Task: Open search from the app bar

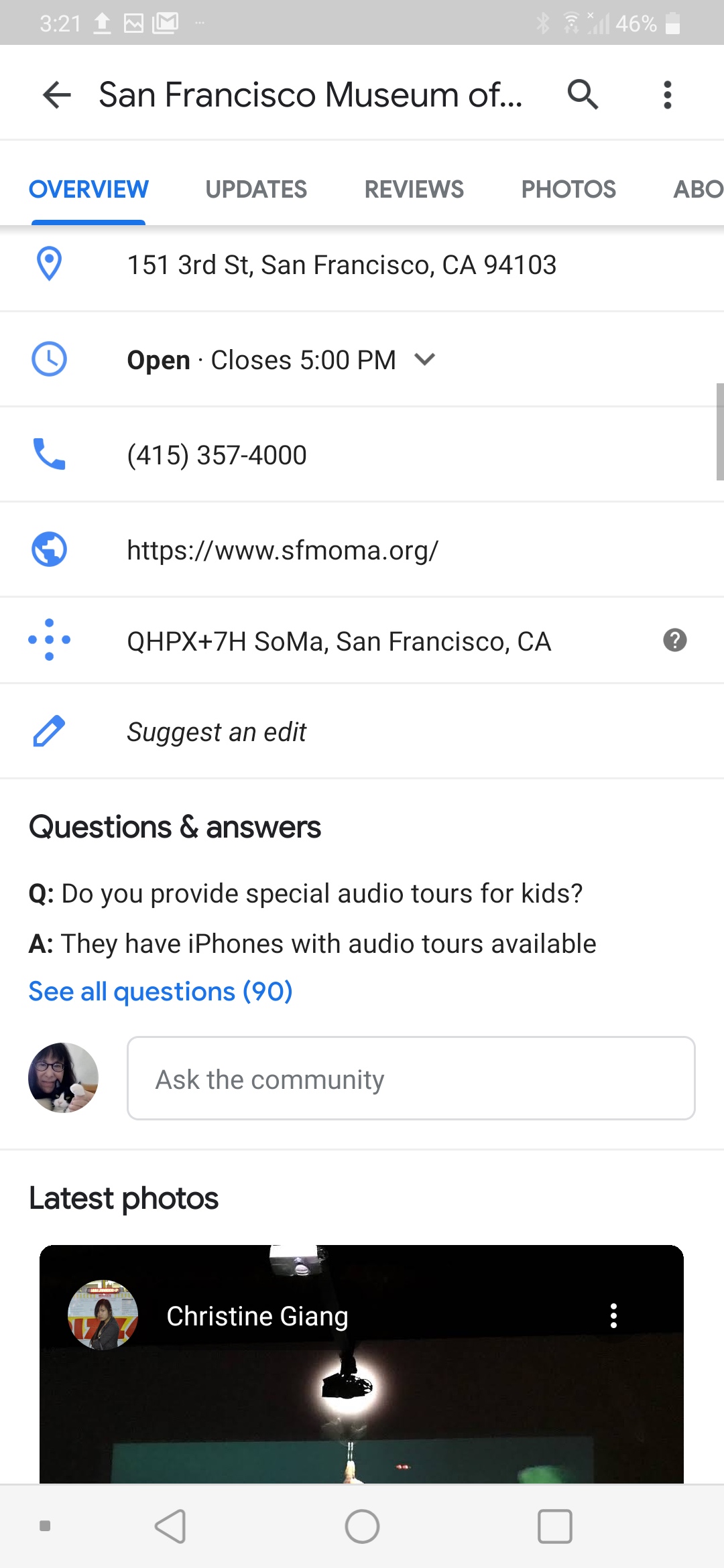Action: (583, 94)
